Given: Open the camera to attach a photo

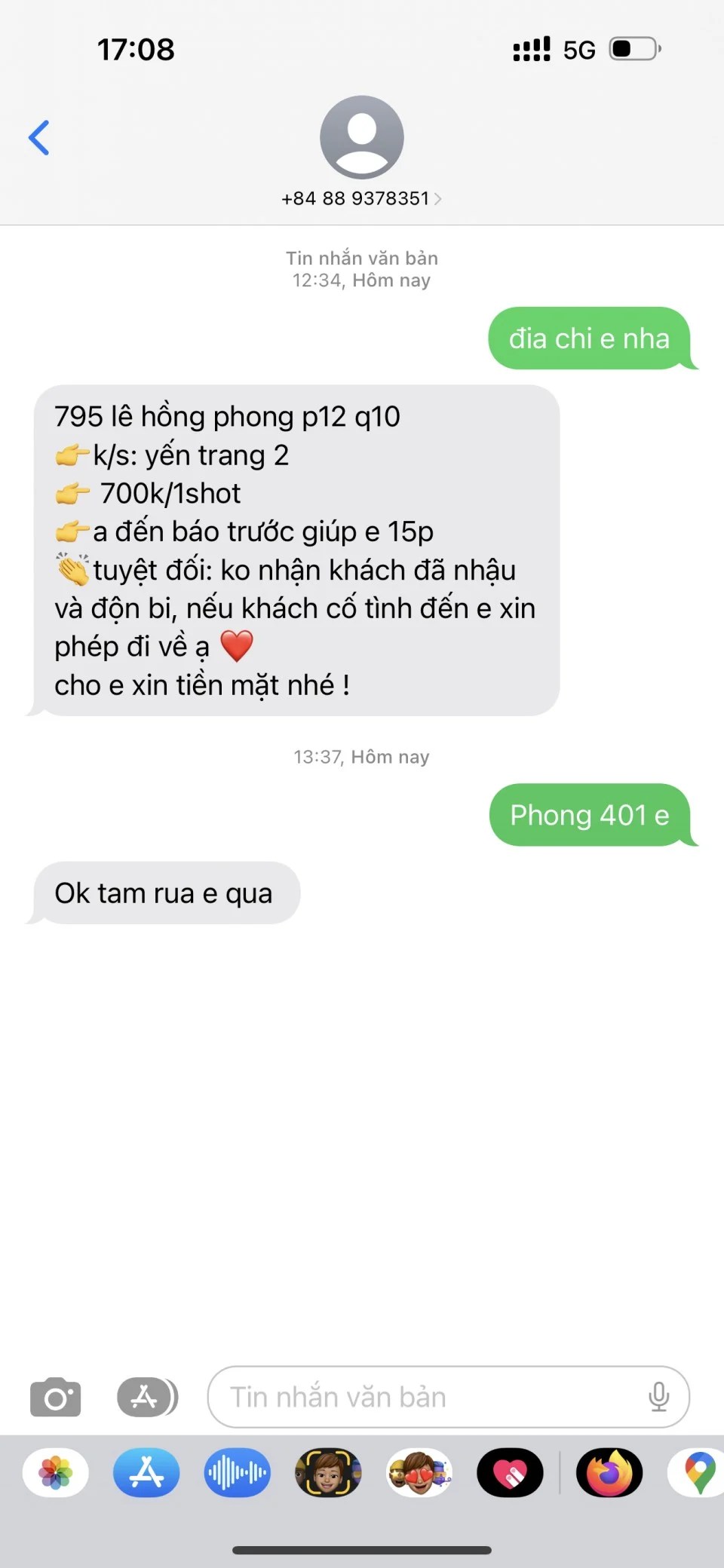Looking at the screenshot, I should [x=55, y=1397].
